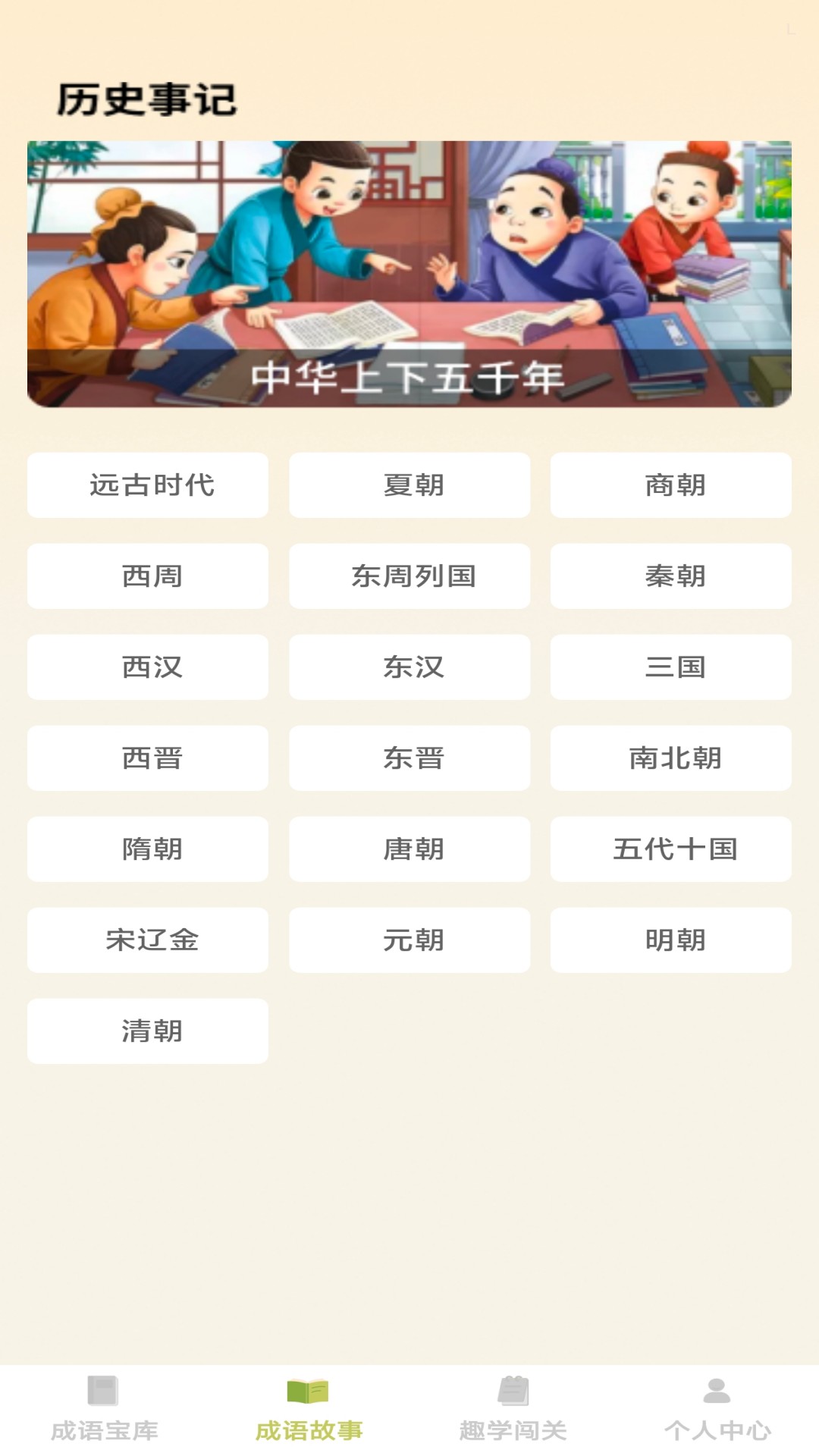Select the 西汉 era
Image resolution: width=819 pixels, height=1456 pixels.
[147, 667]
